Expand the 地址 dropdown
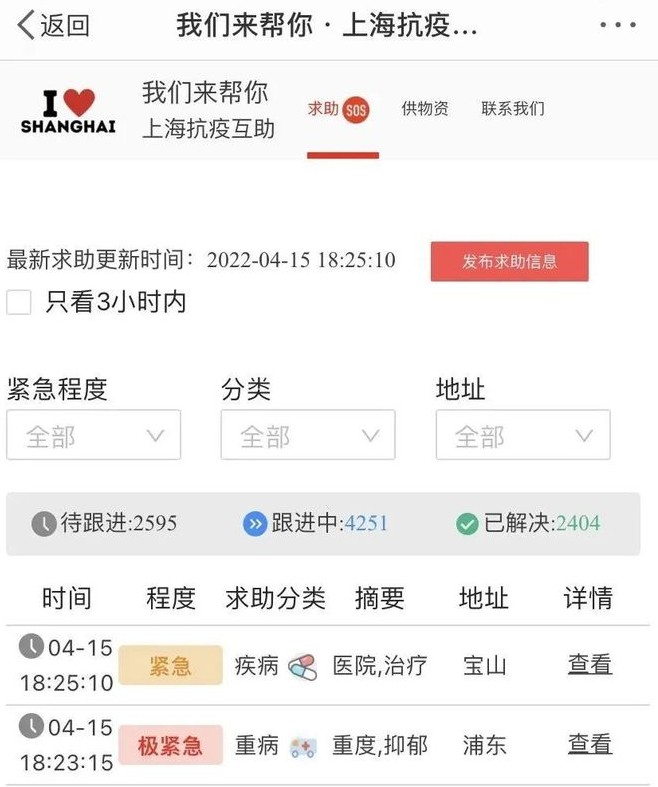This screenshot has width=658, height=787. (522, 436)
